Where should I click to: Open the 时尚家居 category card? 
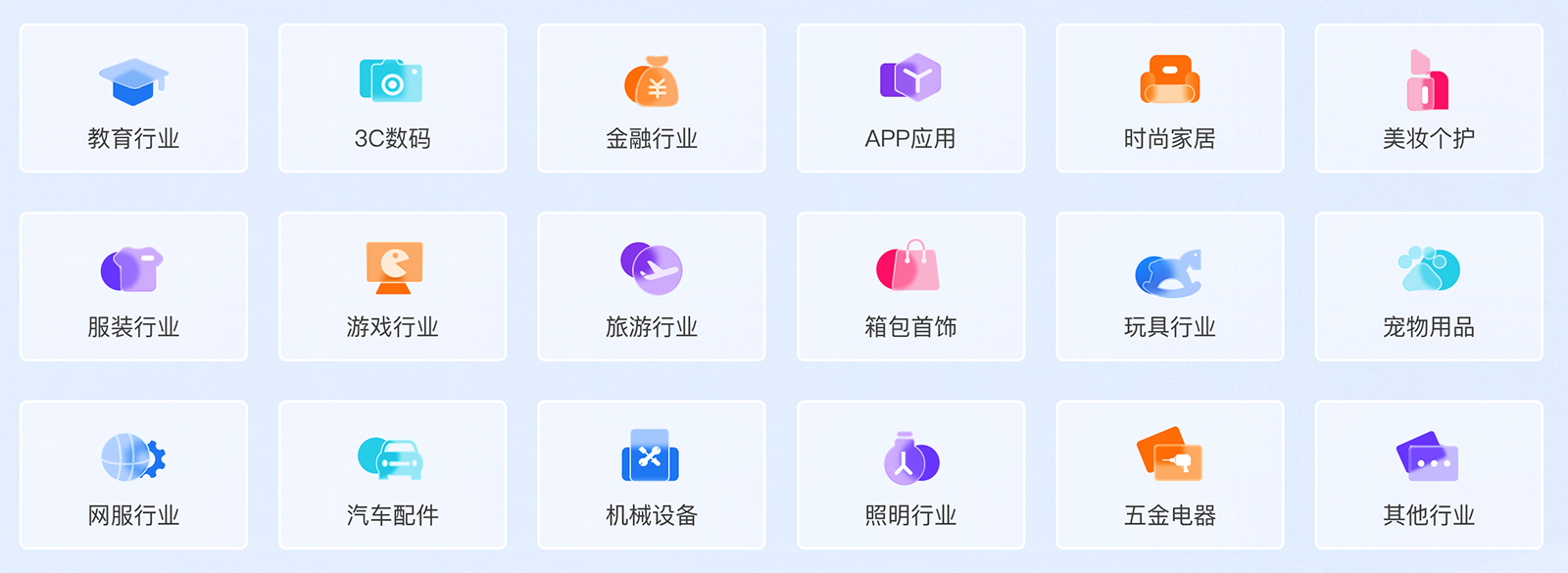[1169, 99]
